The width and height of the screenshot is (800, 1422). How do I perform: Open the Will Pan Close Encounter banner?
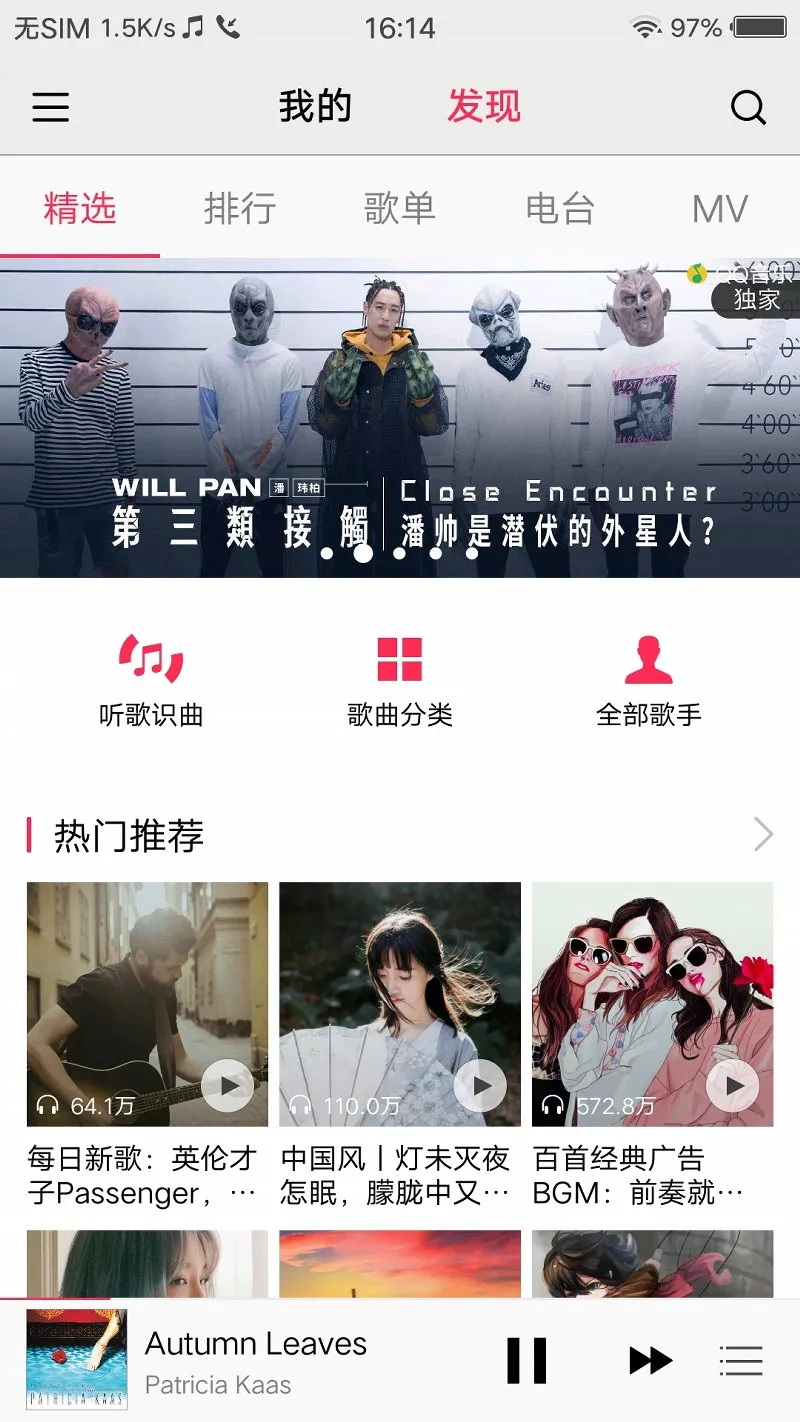click(x=400, y=418)
